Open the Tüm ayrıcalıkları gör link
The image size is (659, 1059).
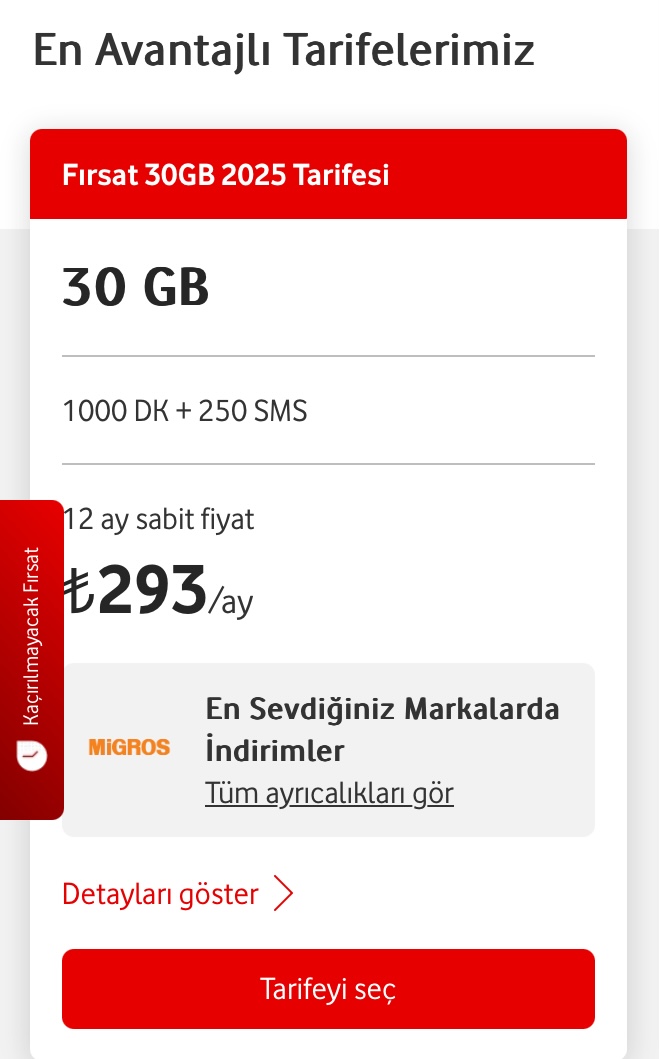(329, 793)
